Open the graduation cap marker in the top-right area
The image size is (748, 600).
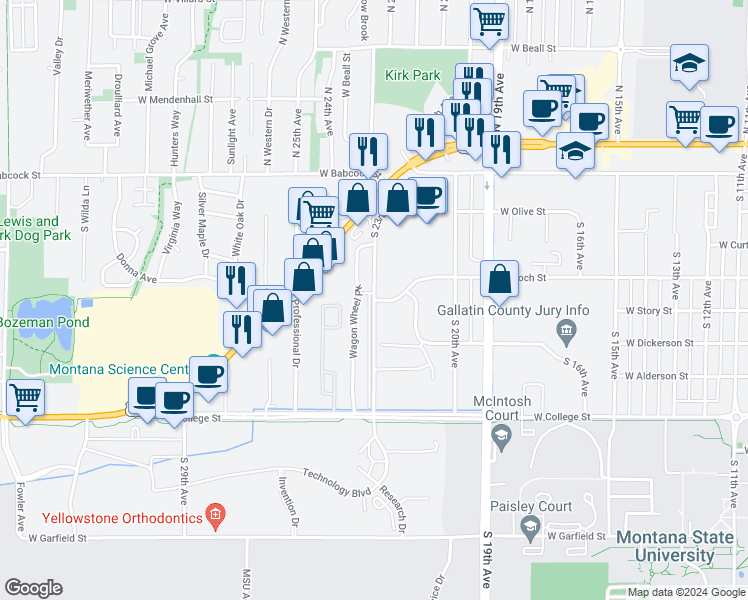(x=689, y=64)
